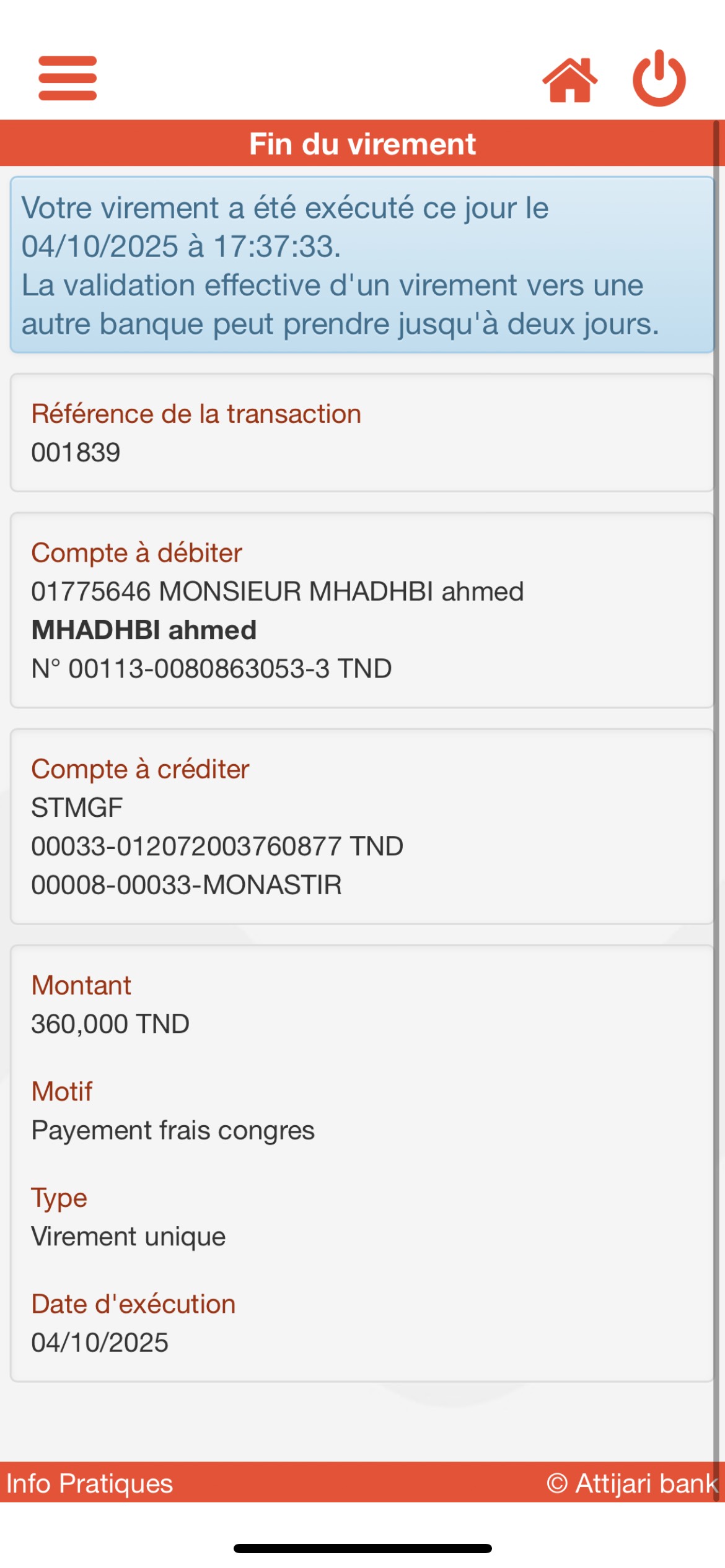
Task: Open the hamburger drawer menu
Action: coord(68,78)
